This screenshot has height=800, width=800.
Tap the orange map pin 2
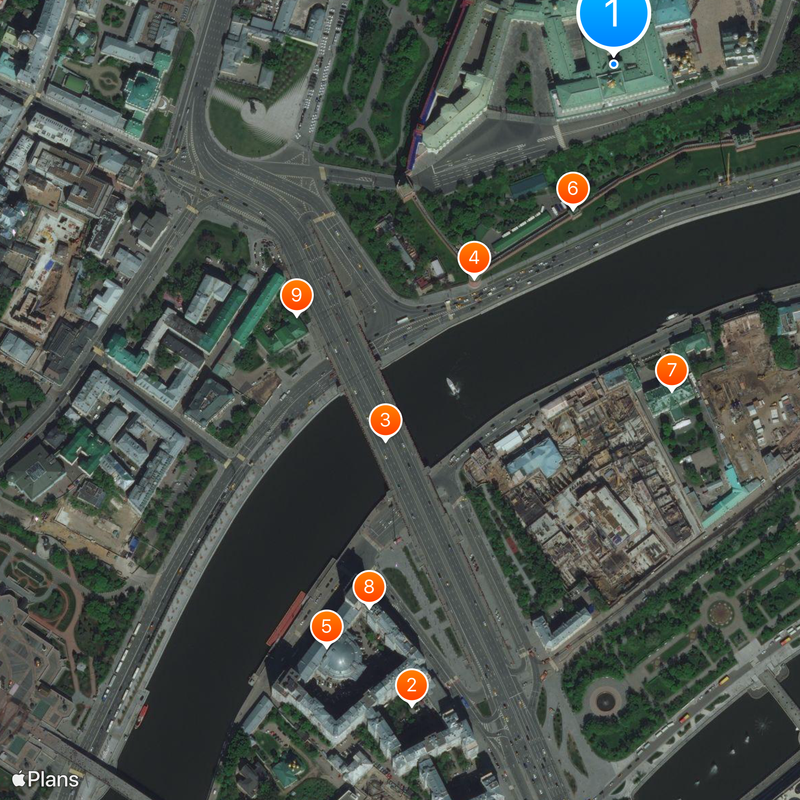411,686
